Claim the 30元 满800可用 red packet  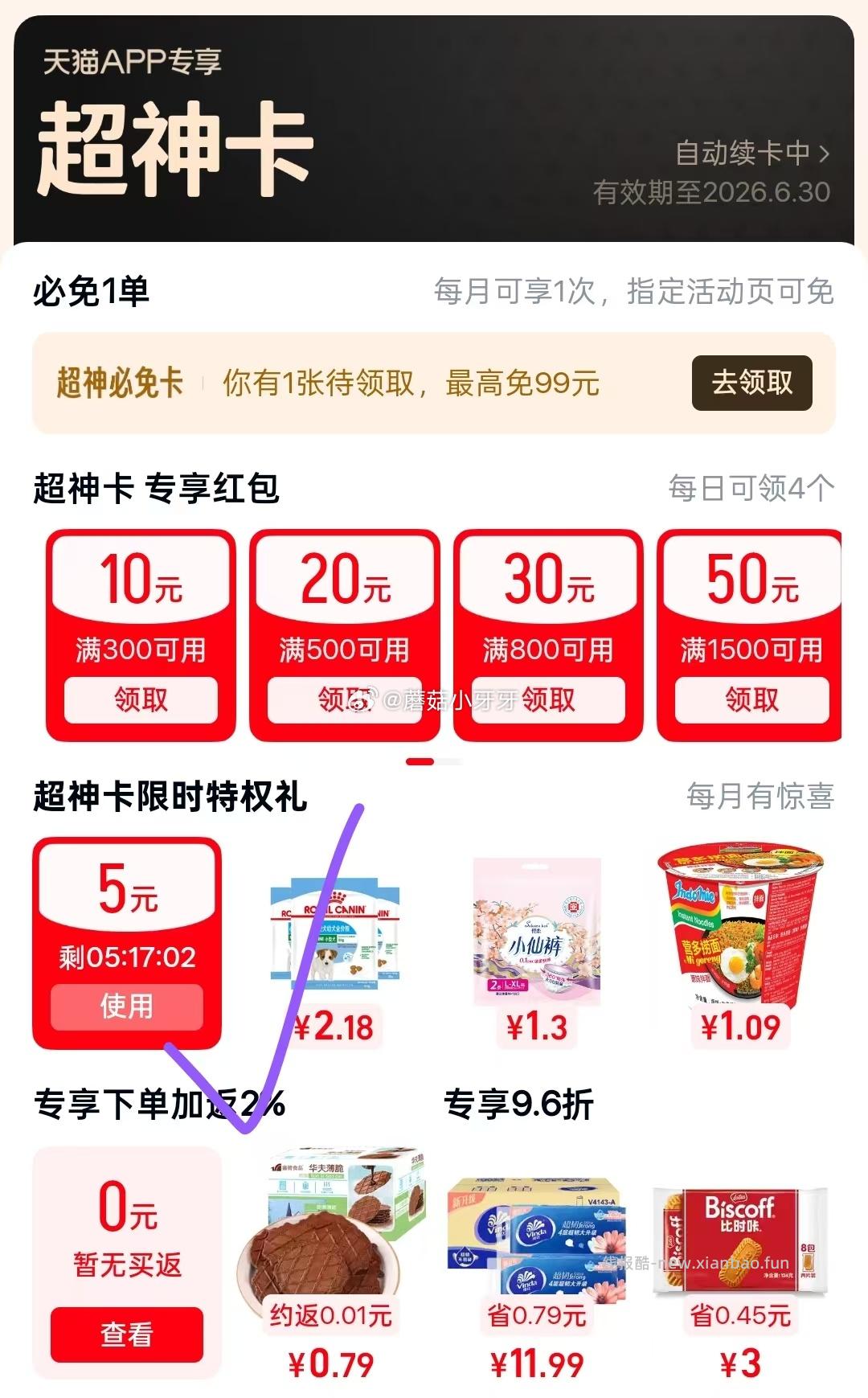(547, 700)
